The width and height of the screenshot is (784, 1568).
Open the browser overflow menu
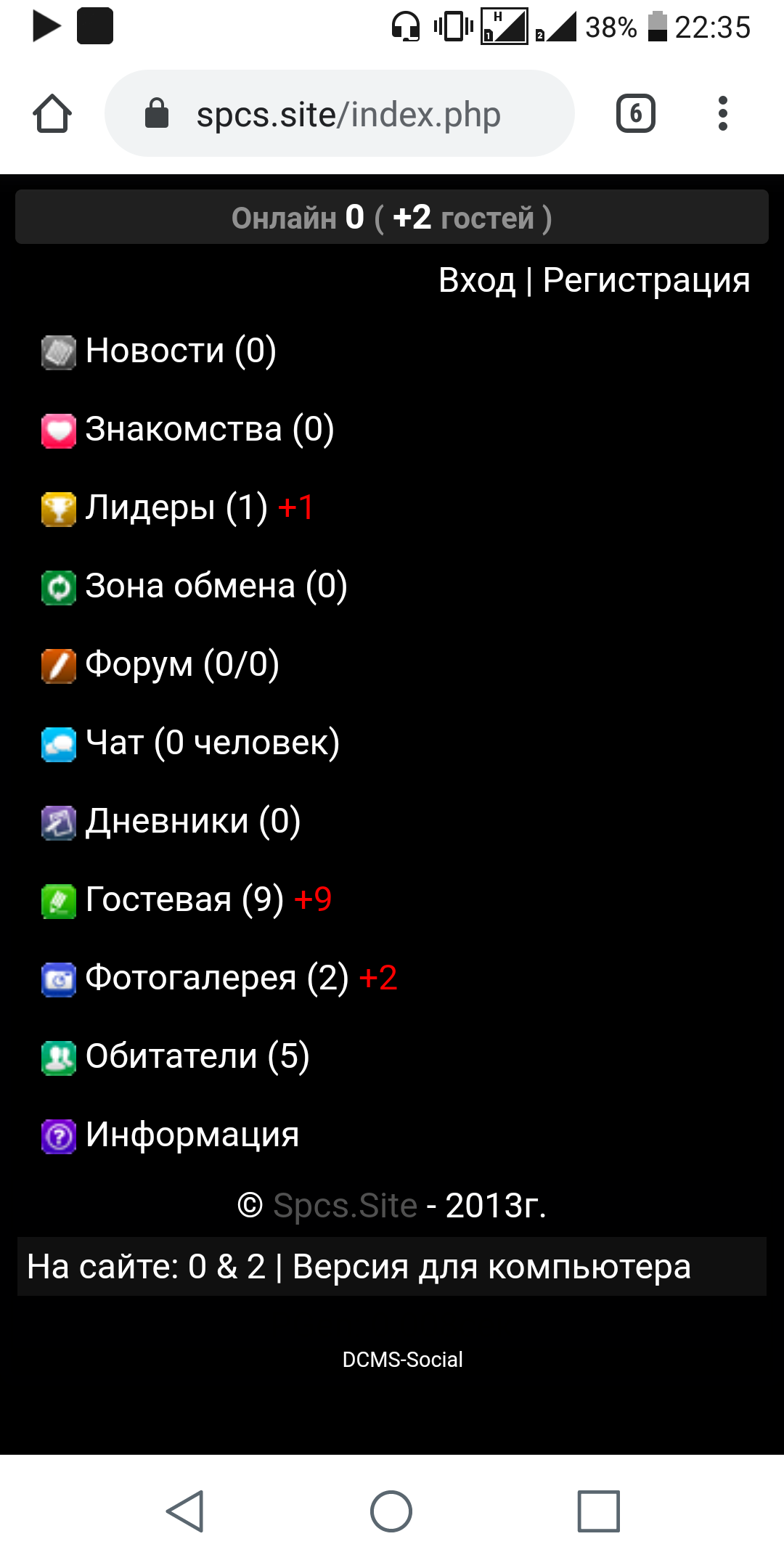(722, 114)
